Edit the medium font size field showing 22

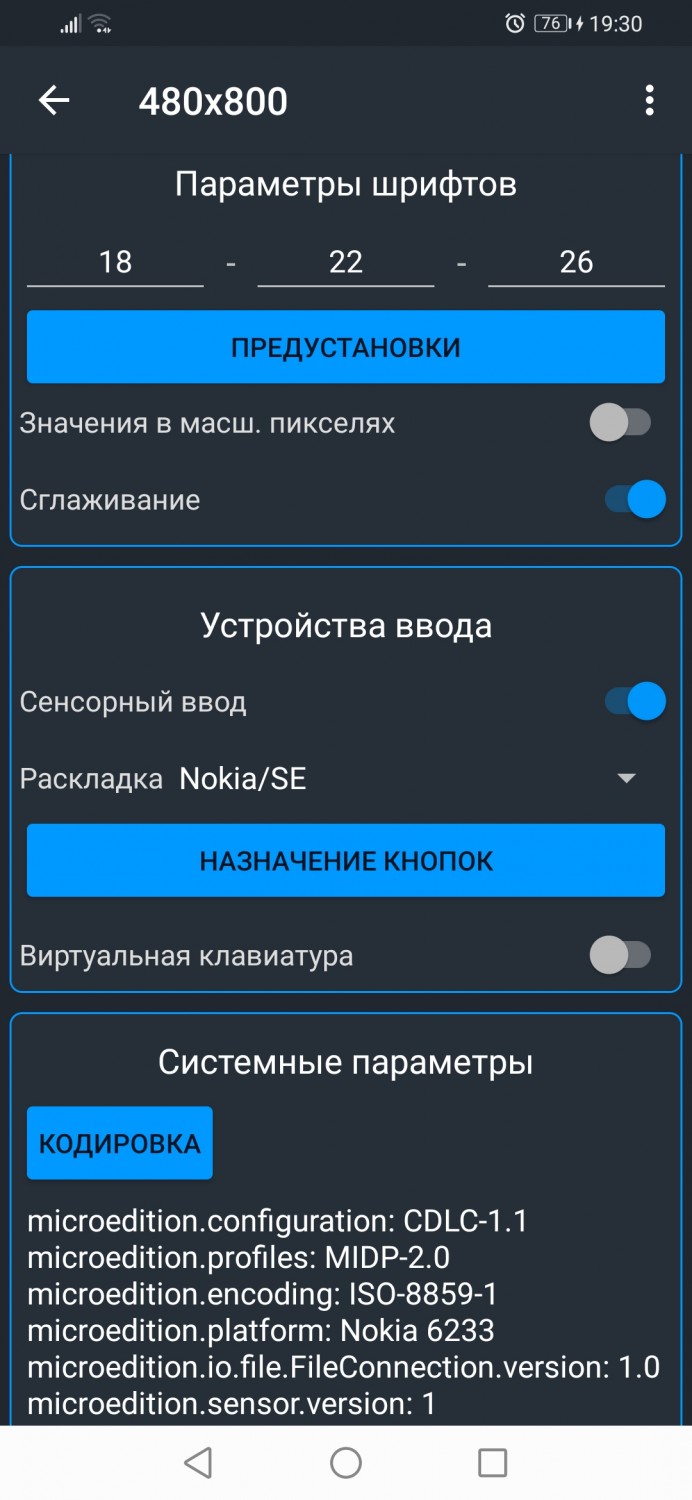pos(346,262)
